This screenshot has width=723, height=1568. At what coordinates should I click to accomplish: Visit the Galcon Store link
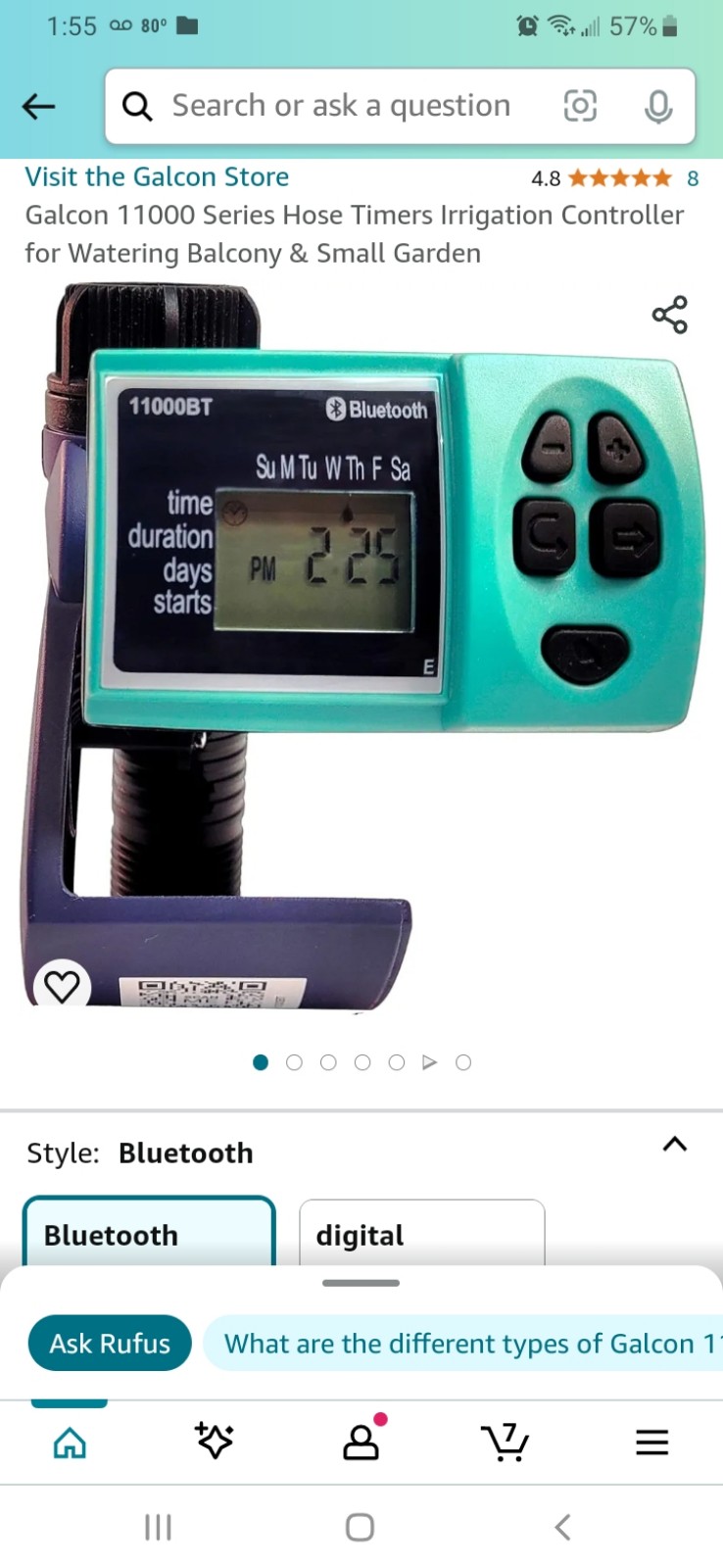click(157, 177)
